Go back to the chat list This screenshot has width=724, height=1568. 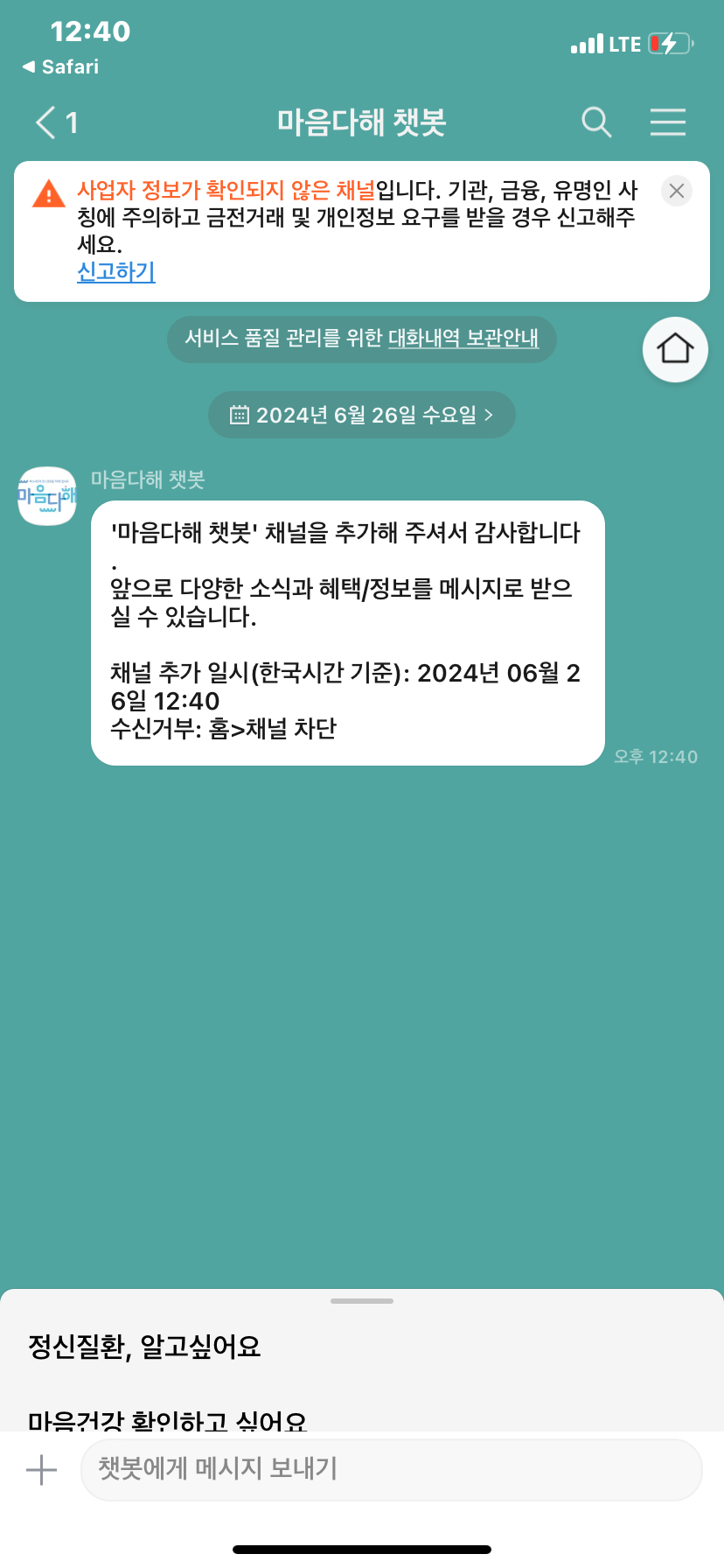point(54,122)
